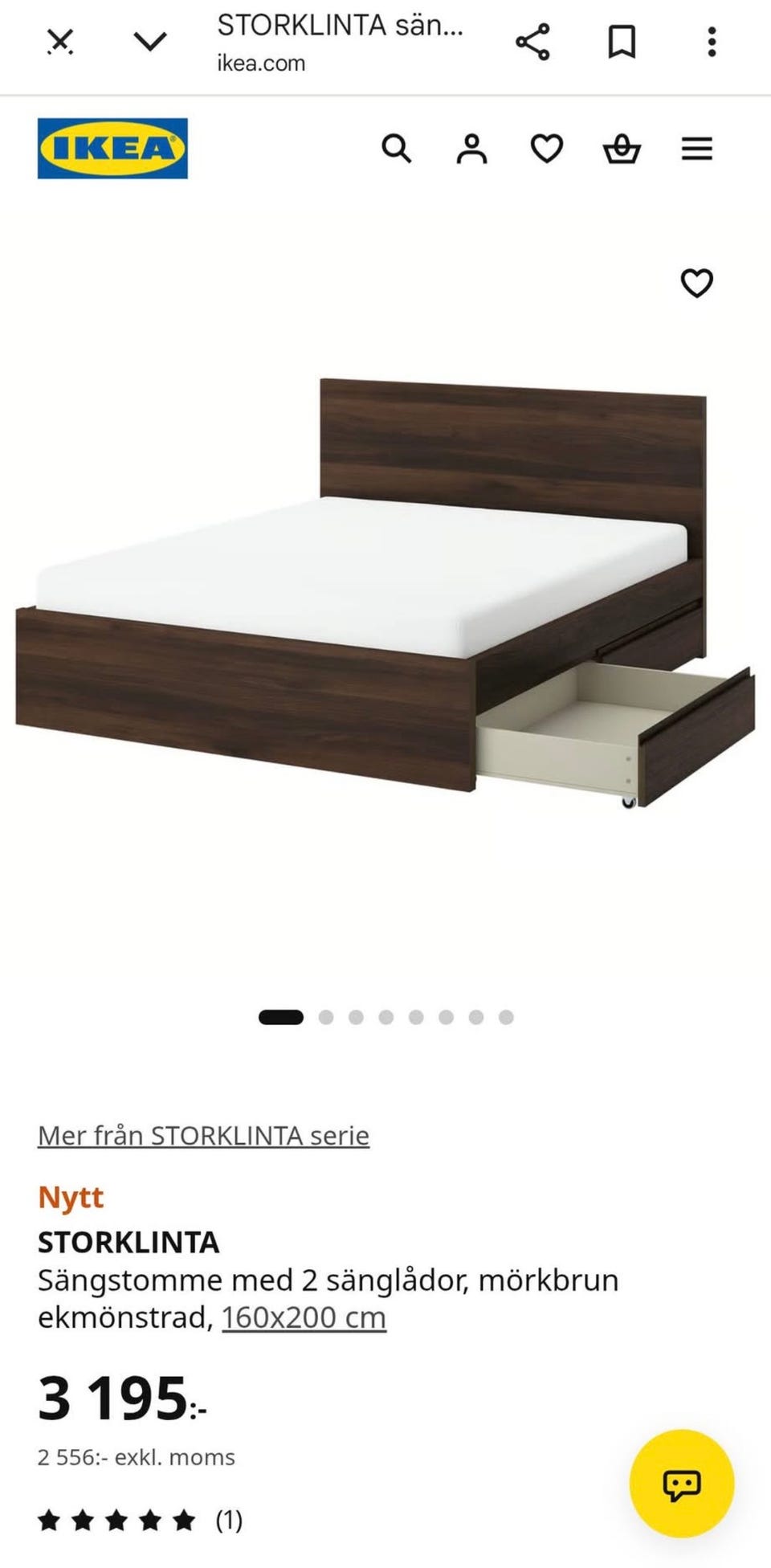This screenshot has width=771, height=1568.
Task: Save STORKLINTA bed to favorites
Action: click(697, 283)
